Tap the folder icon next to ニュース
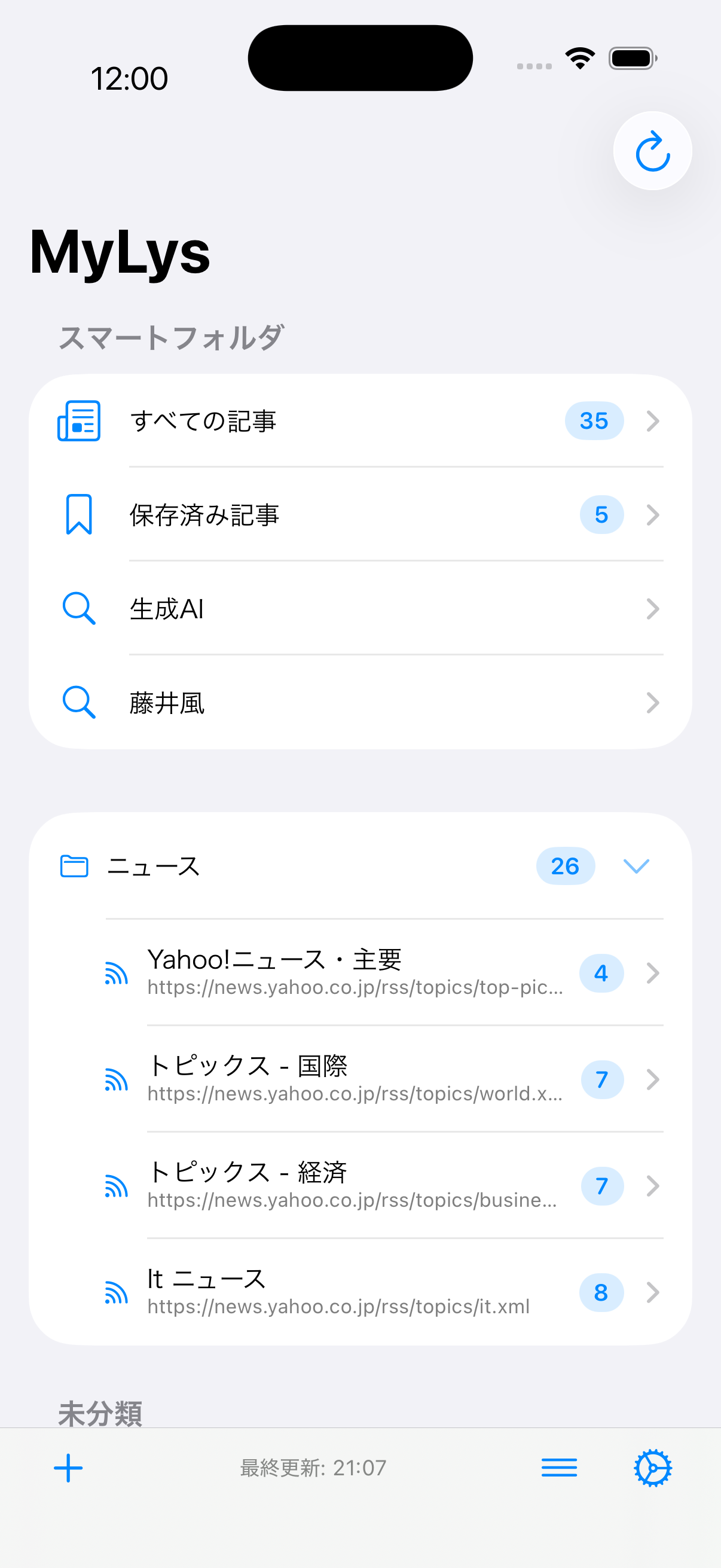 73,867
